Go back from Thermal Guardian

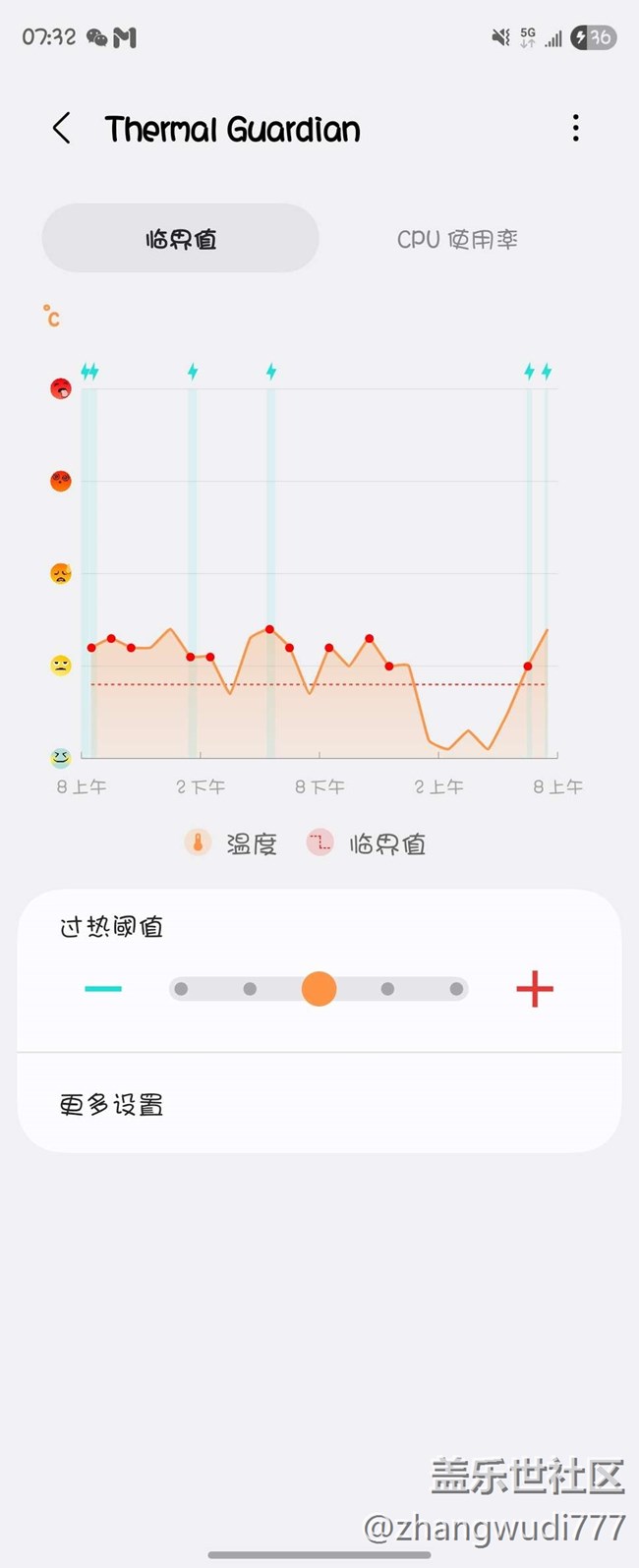click(x=61, y=128)
